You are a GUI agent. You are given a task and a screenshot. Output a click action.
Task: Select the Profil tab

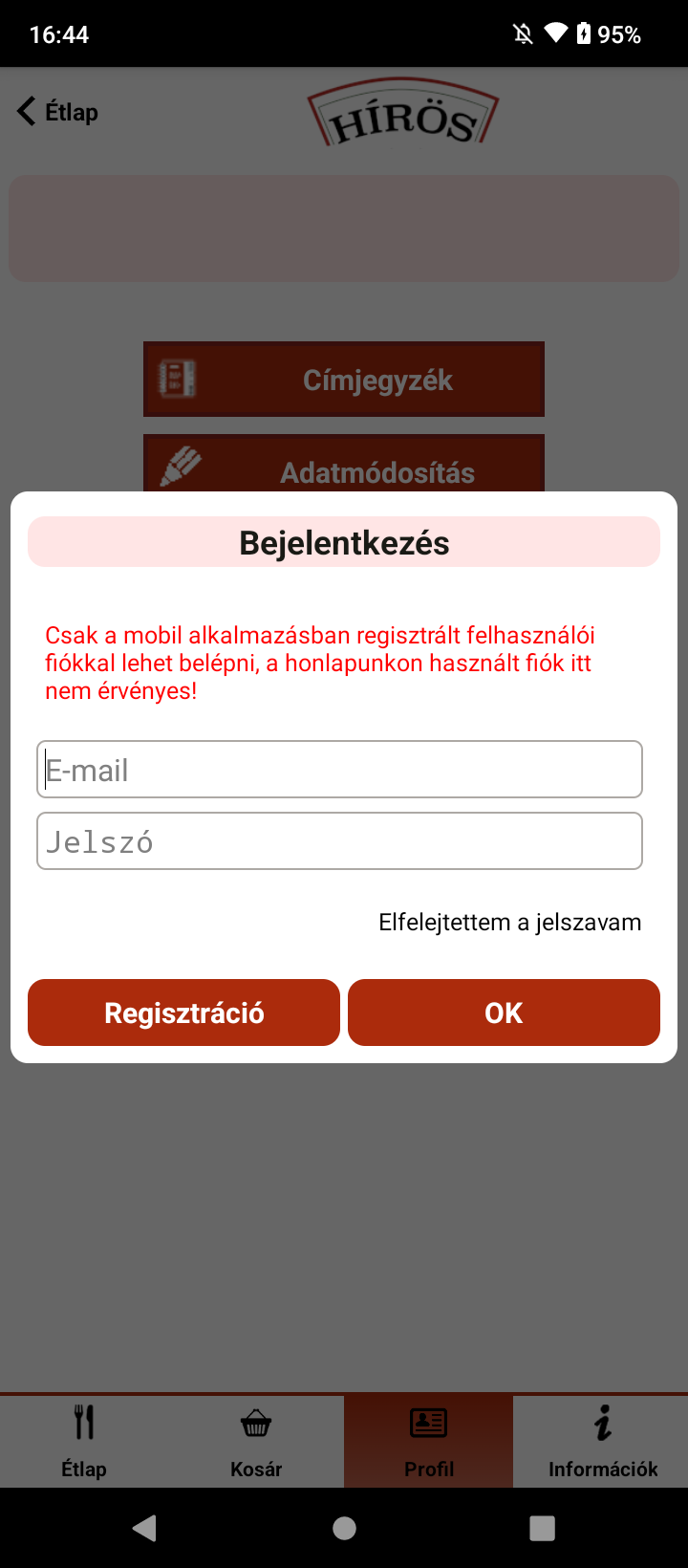tap(428, 1441)
